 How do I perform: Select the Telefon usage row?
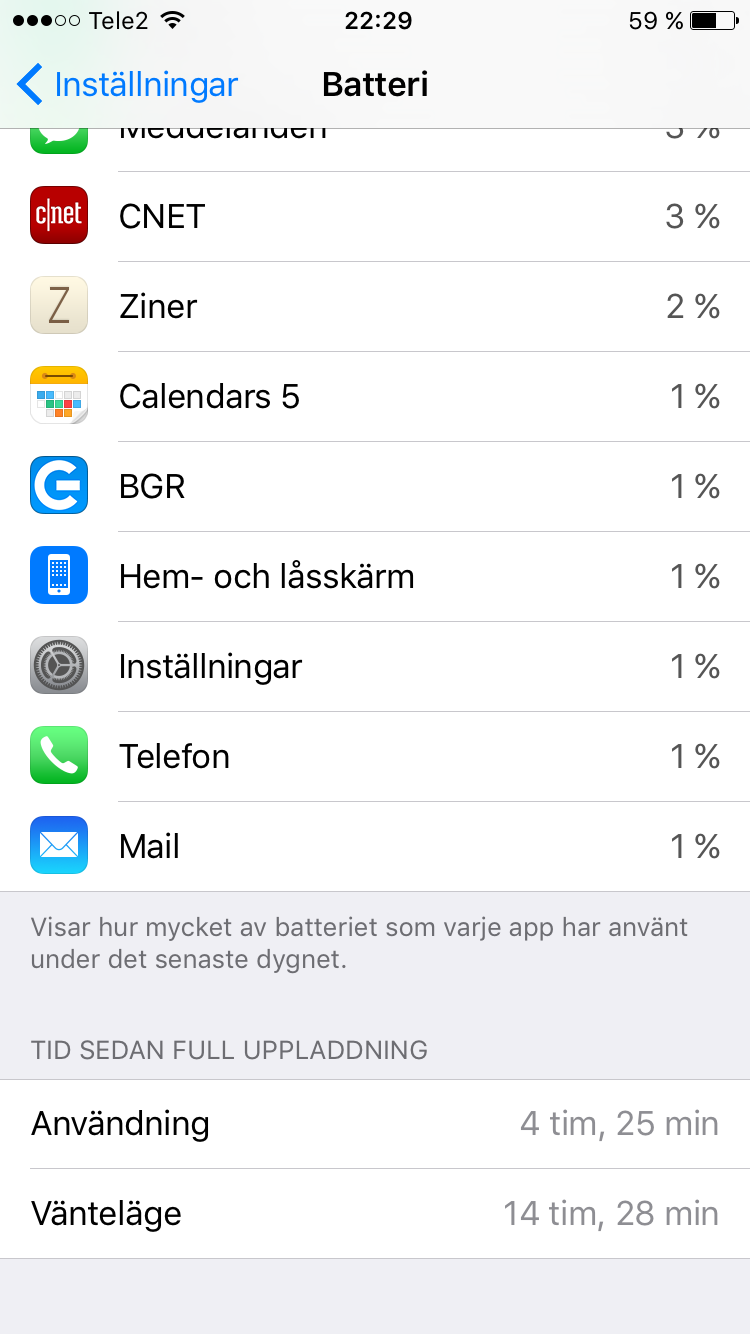[375, 756]
